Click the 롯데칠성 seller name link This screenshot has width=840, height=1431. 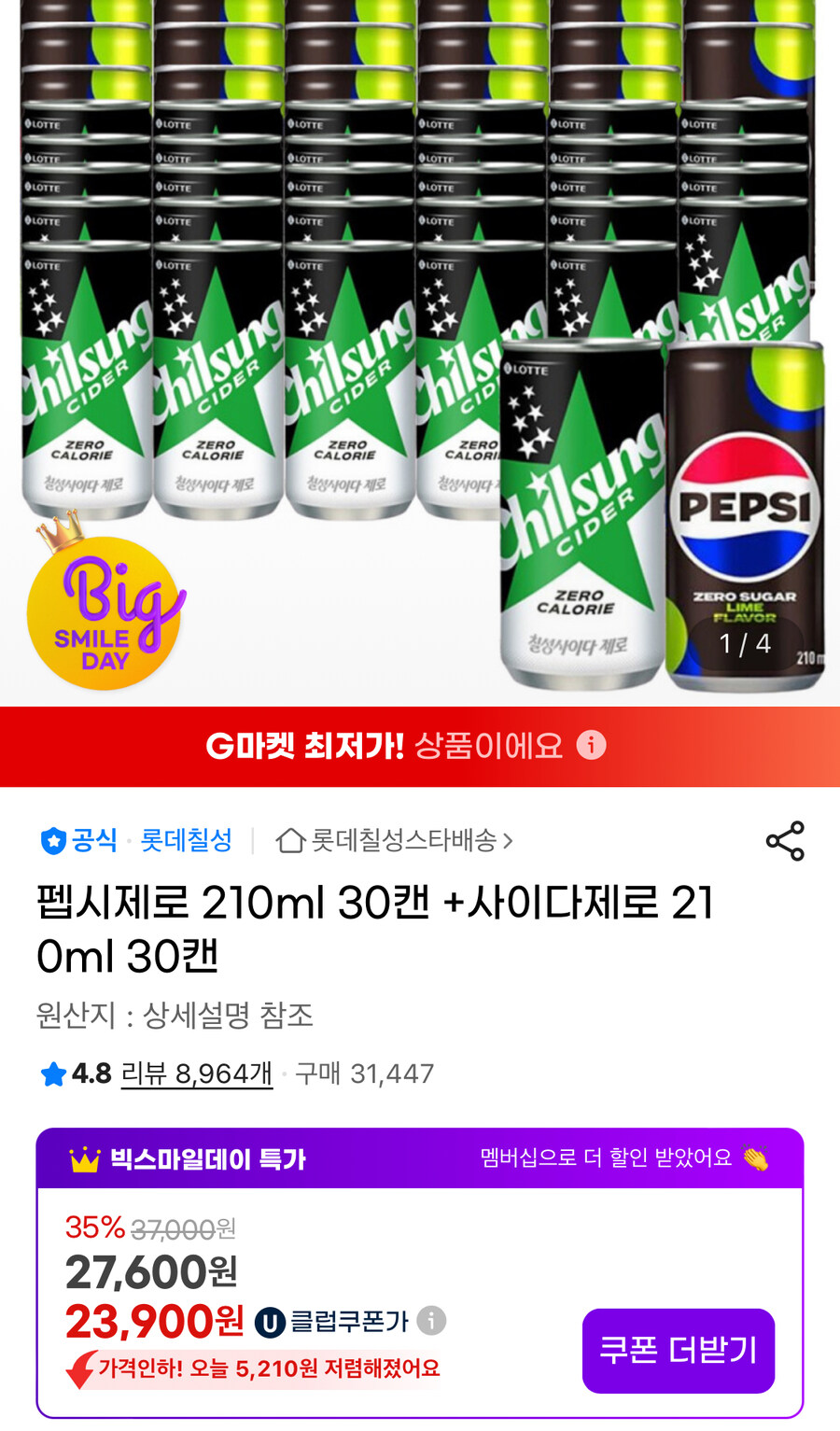(184, 841)
